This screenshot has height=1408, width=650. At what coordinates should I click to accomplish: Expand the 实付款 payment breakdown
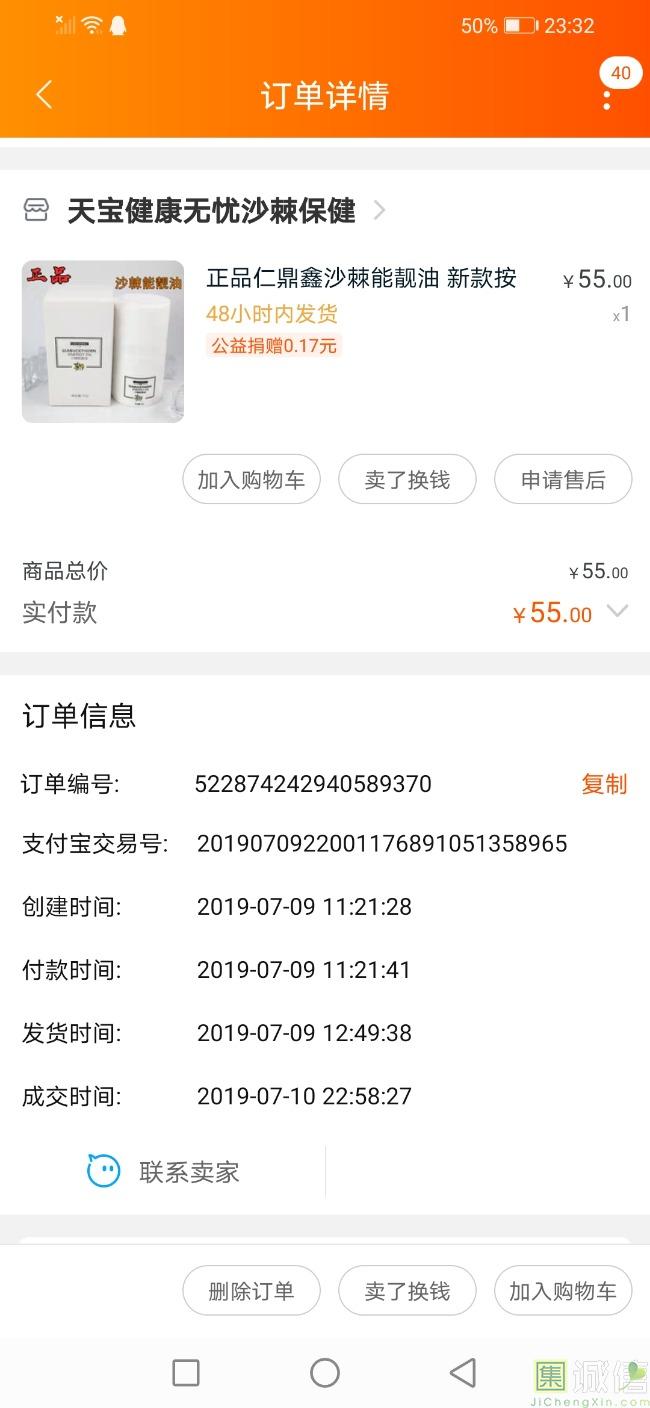coord(618,611)
